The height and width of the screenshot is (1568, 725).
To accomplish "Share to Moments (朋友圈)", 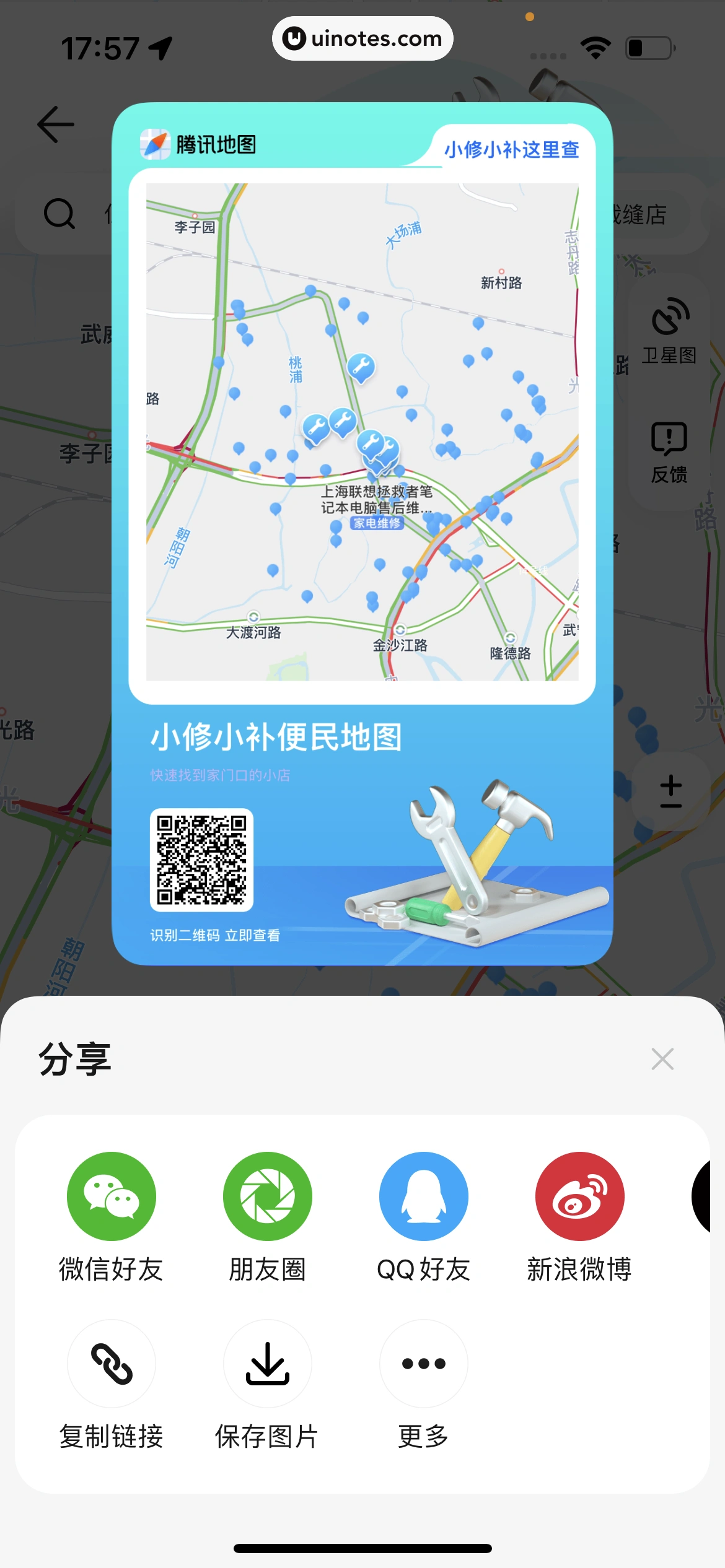I will pyautogui.click(x=268, y=1196).
